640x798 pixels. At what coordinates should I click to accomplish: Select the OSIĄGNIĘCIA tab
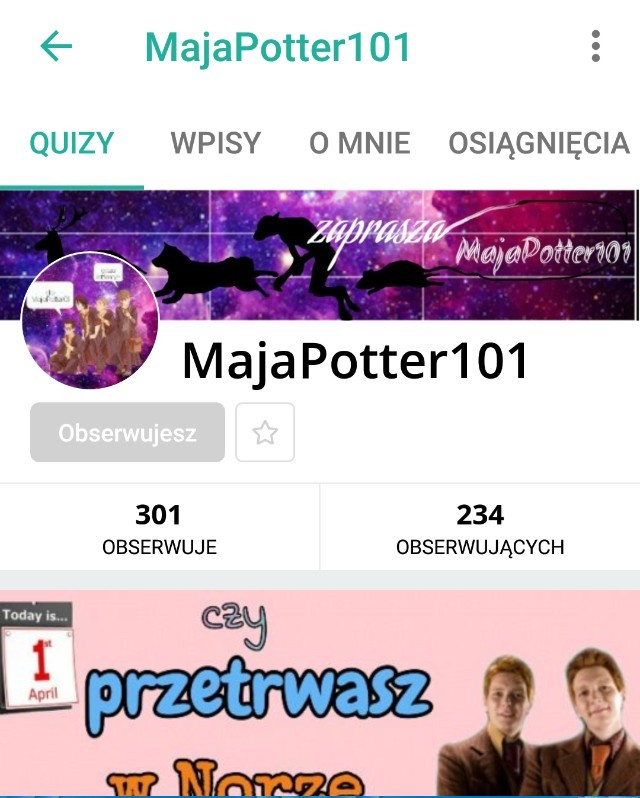point(539,143)
